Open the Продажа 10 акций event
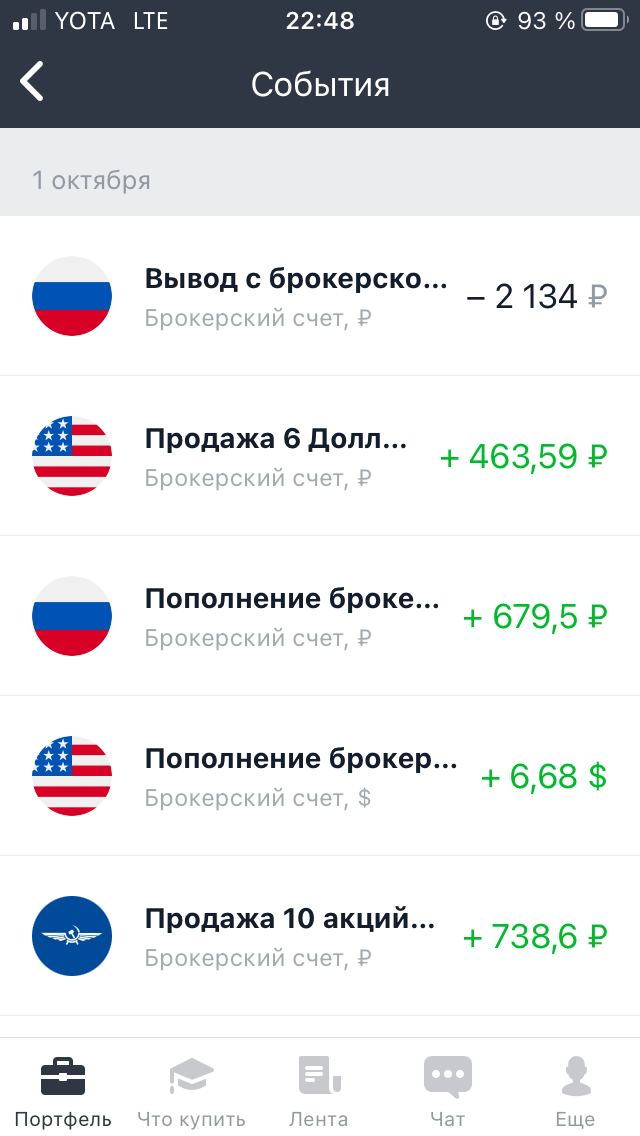The width and height of the screenshot is (640, 1136). (x=320, y=936)
